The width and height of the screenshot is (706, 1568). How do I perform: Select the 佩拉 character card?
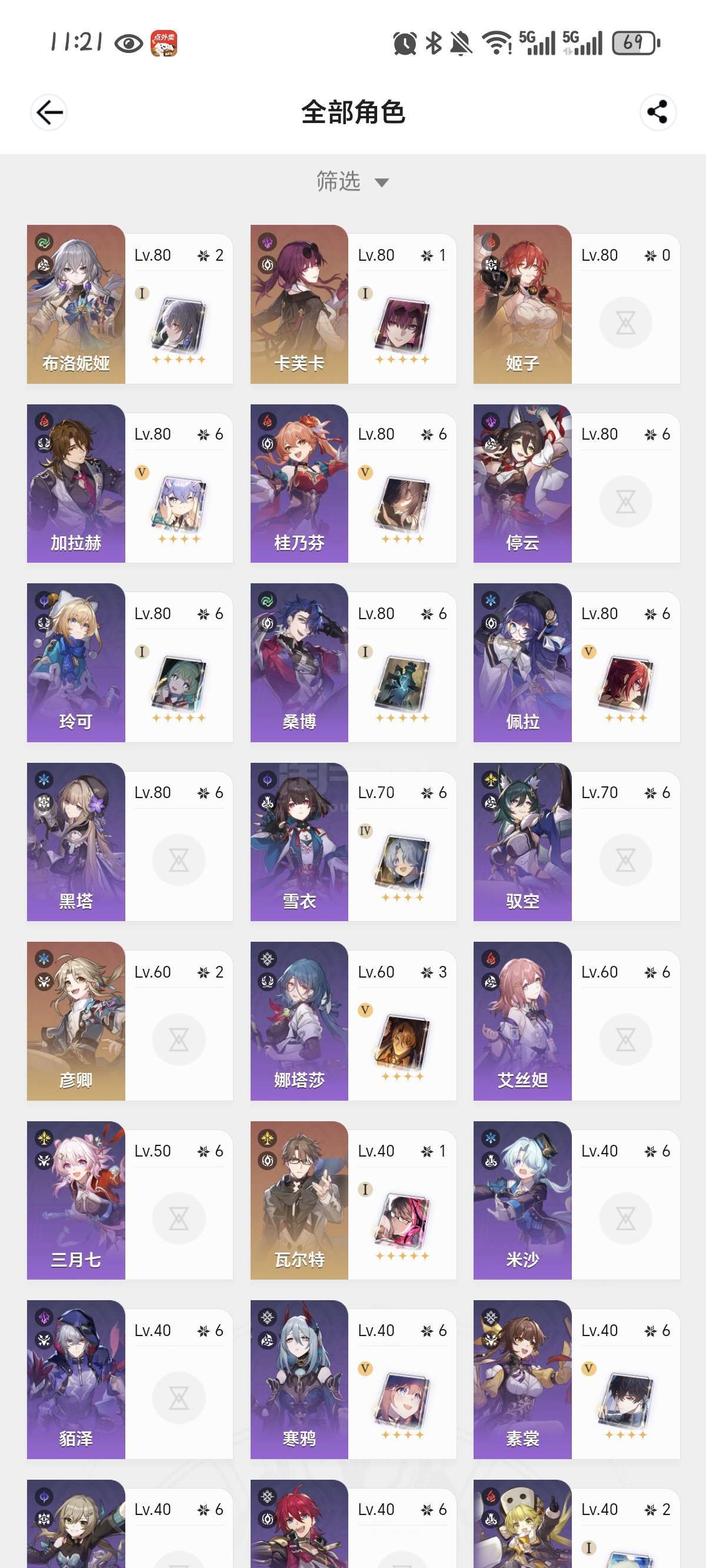click(577, 662)
